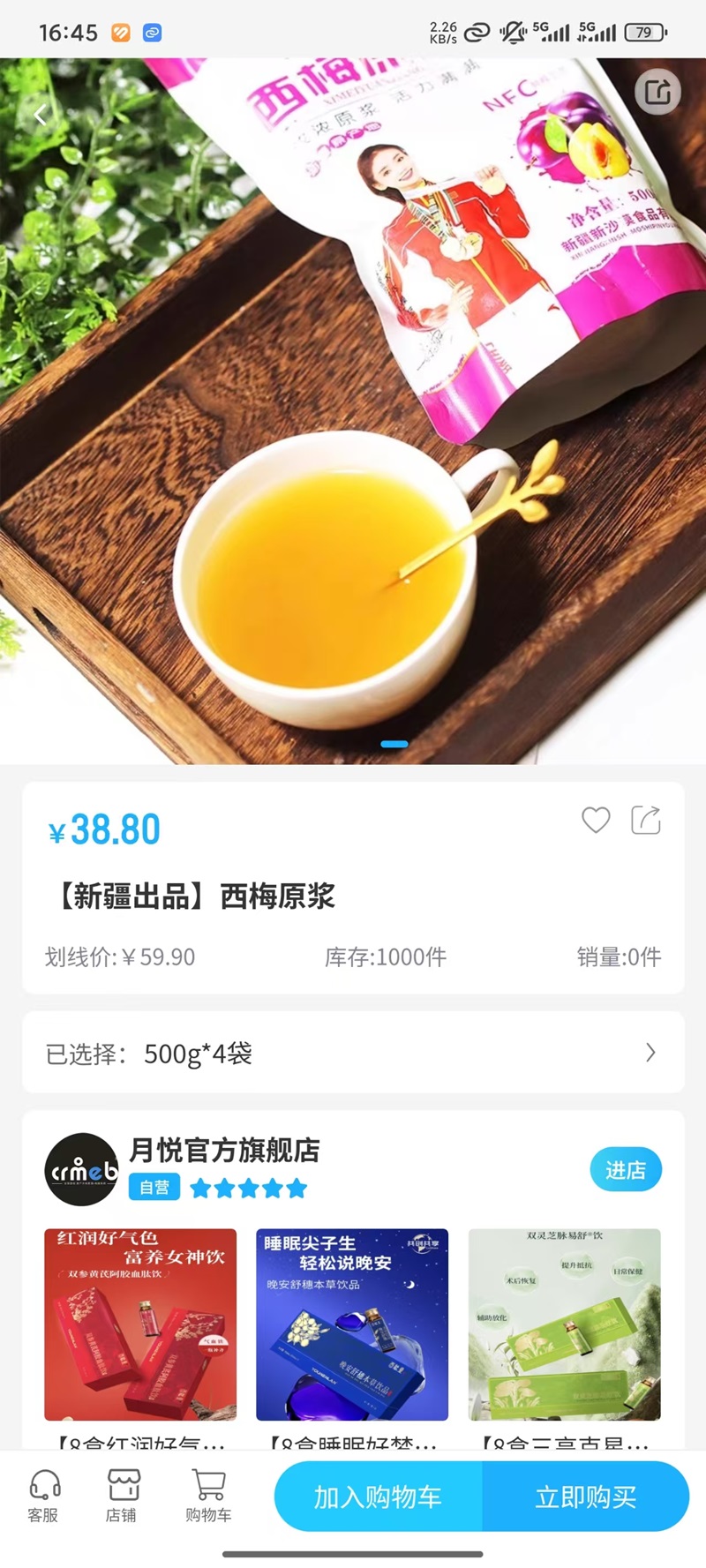Go back using the arrow on product photo

coord(39,114)
